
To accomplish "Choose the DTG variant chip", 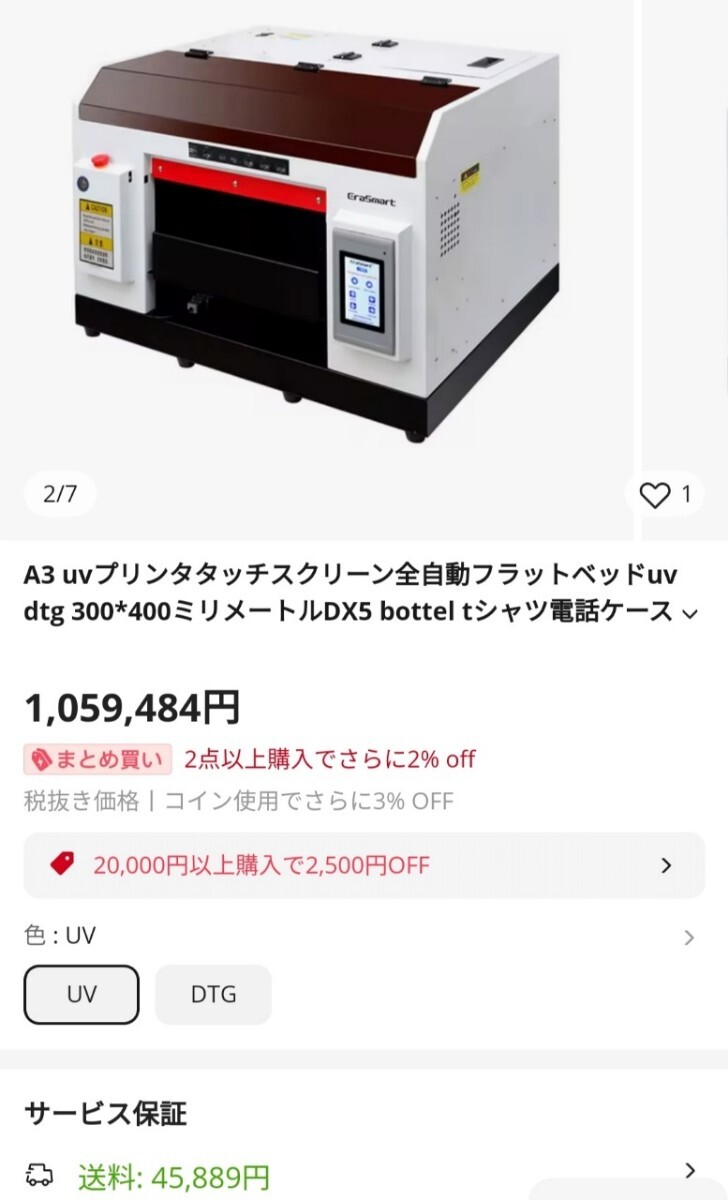I will coord(213,995).
